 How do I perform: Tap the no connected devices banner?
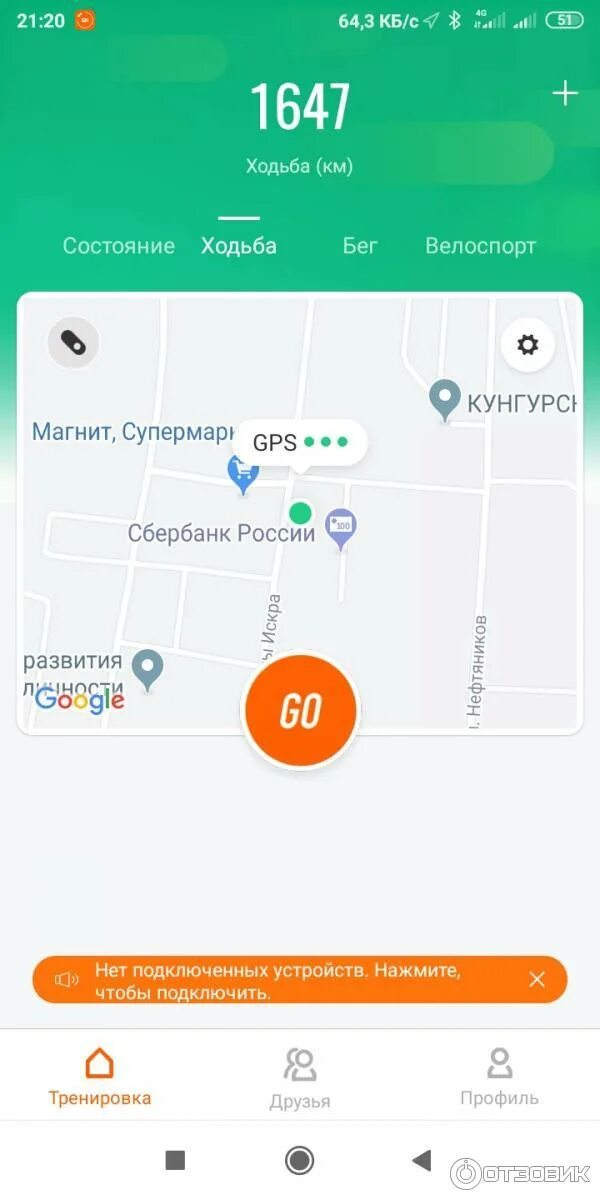[x=280, y=979]
